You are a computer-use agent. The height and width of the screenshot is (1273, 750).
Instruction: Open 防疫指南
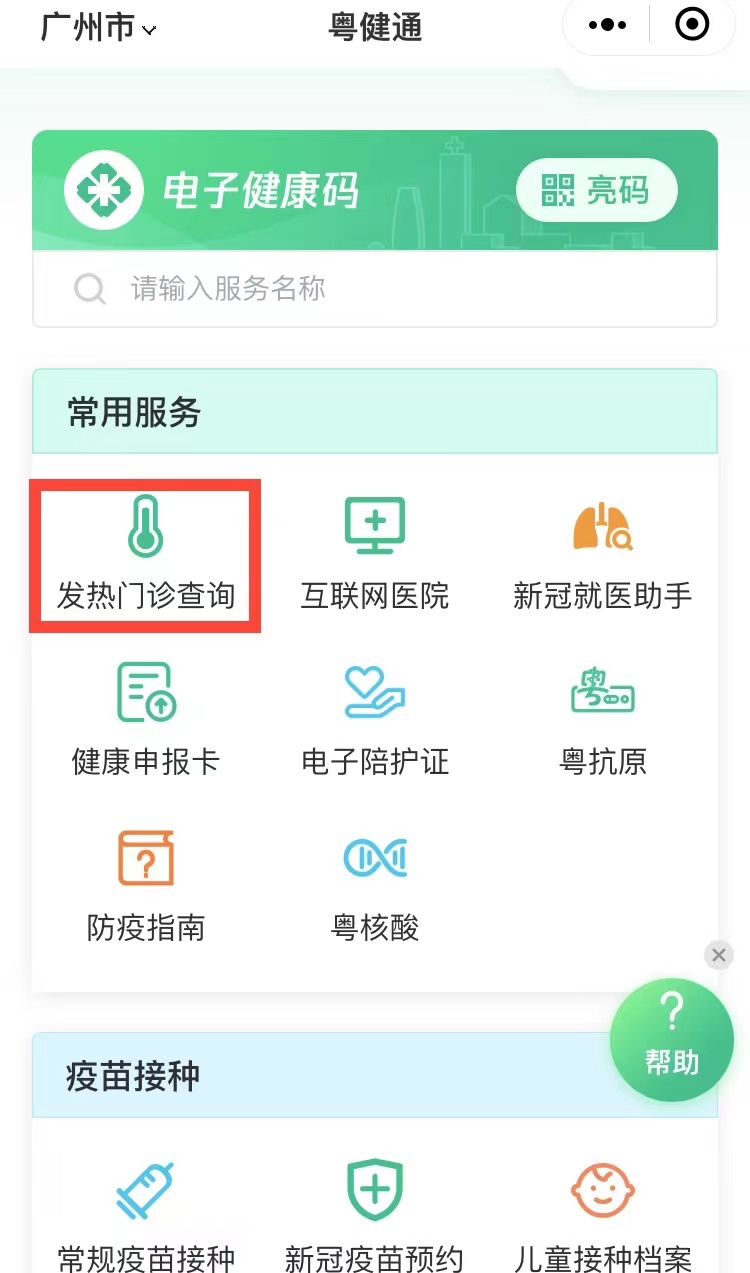click(146, 888)
